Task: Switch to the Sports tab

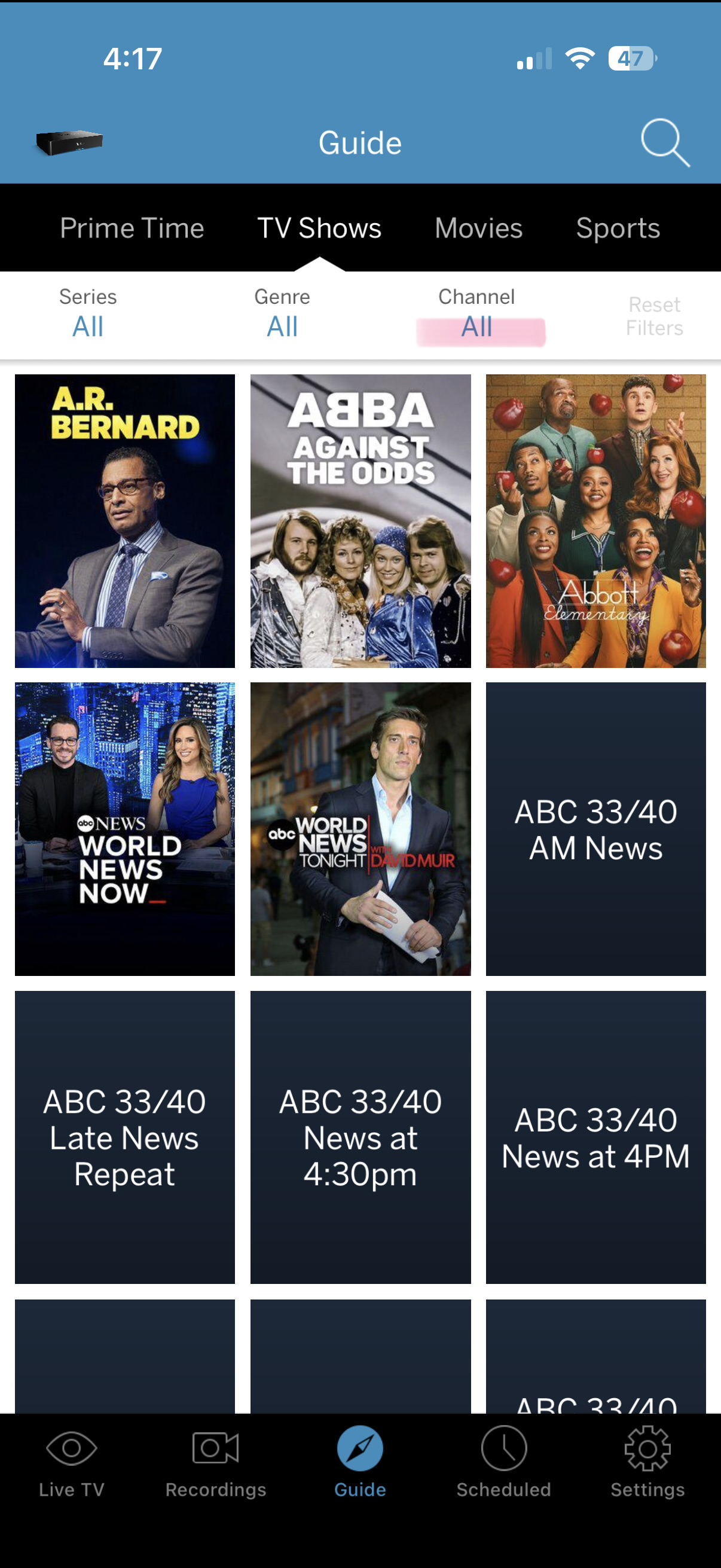Action: coord(618,228)
